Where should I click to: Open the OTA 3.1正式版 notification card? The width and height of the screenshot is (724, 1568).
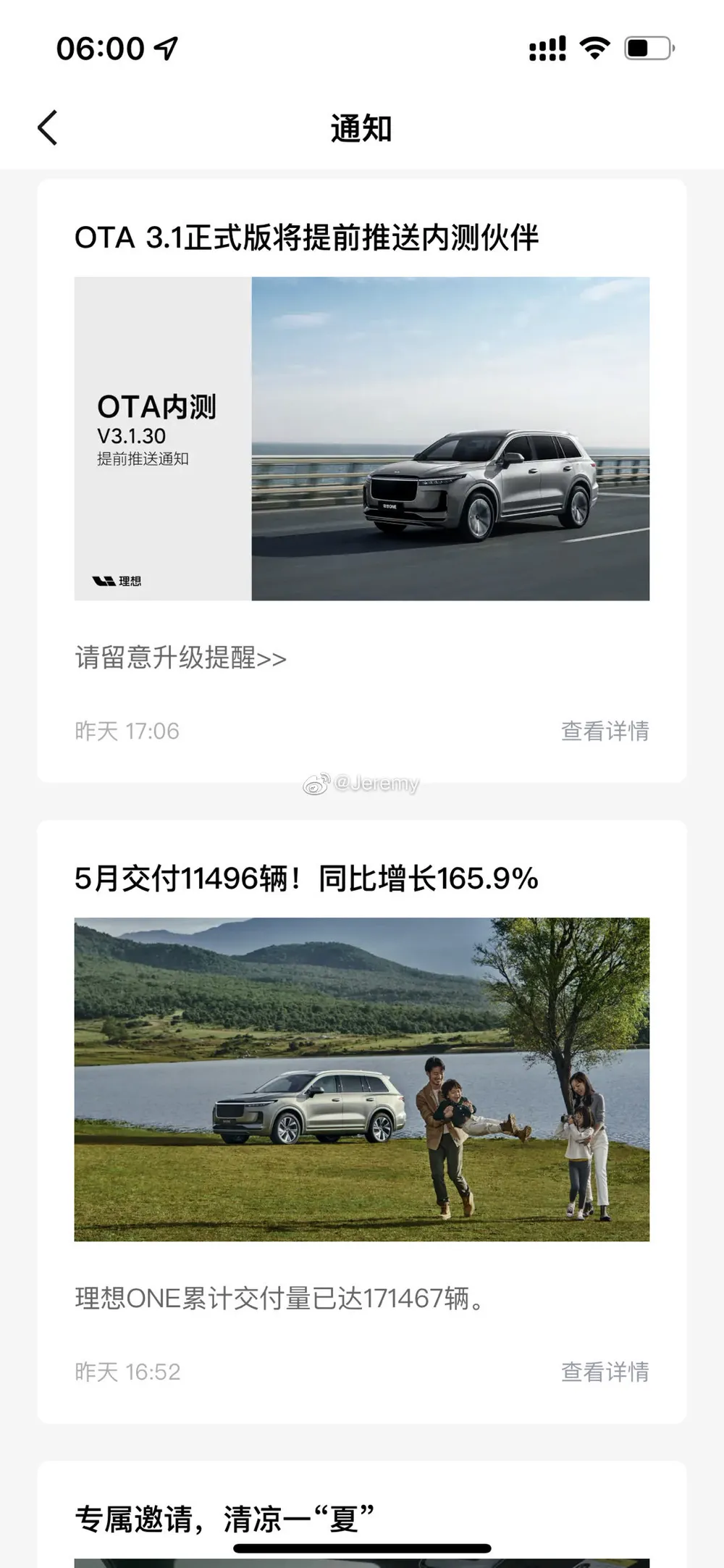[x=362, y=481]
